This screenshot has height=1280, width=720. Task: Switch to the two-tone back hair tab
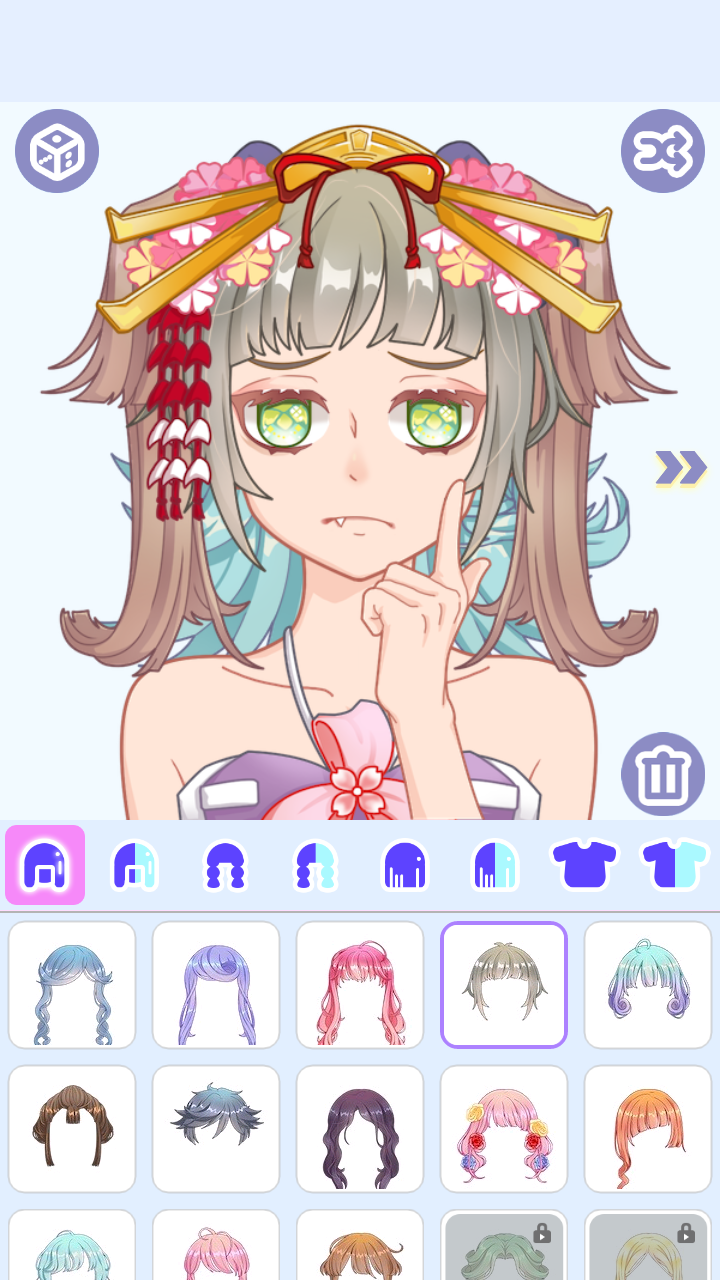coord(495,865)
